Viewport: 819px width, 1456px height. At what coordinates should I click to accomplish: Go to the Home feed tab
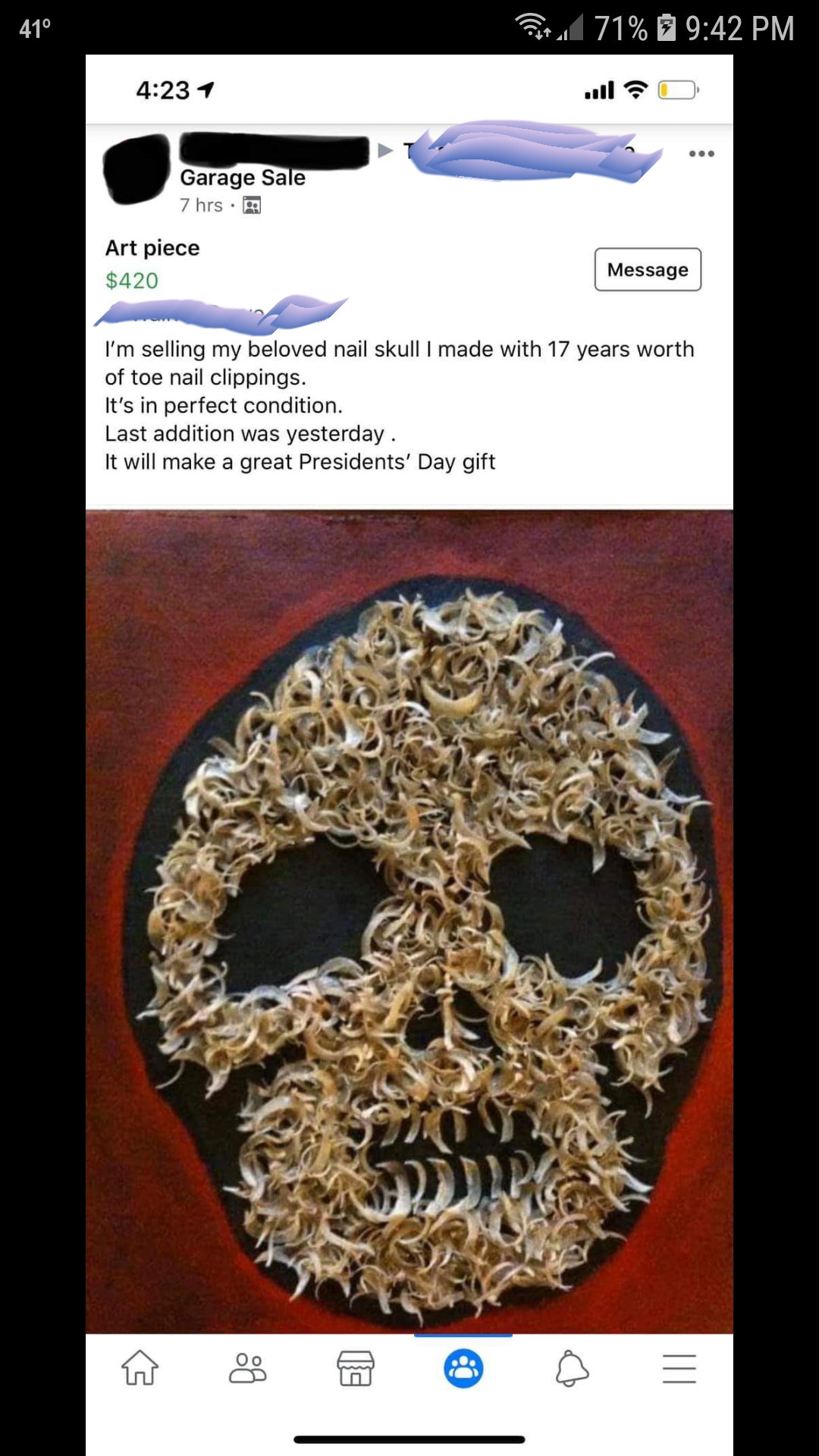click(140, 1369)
